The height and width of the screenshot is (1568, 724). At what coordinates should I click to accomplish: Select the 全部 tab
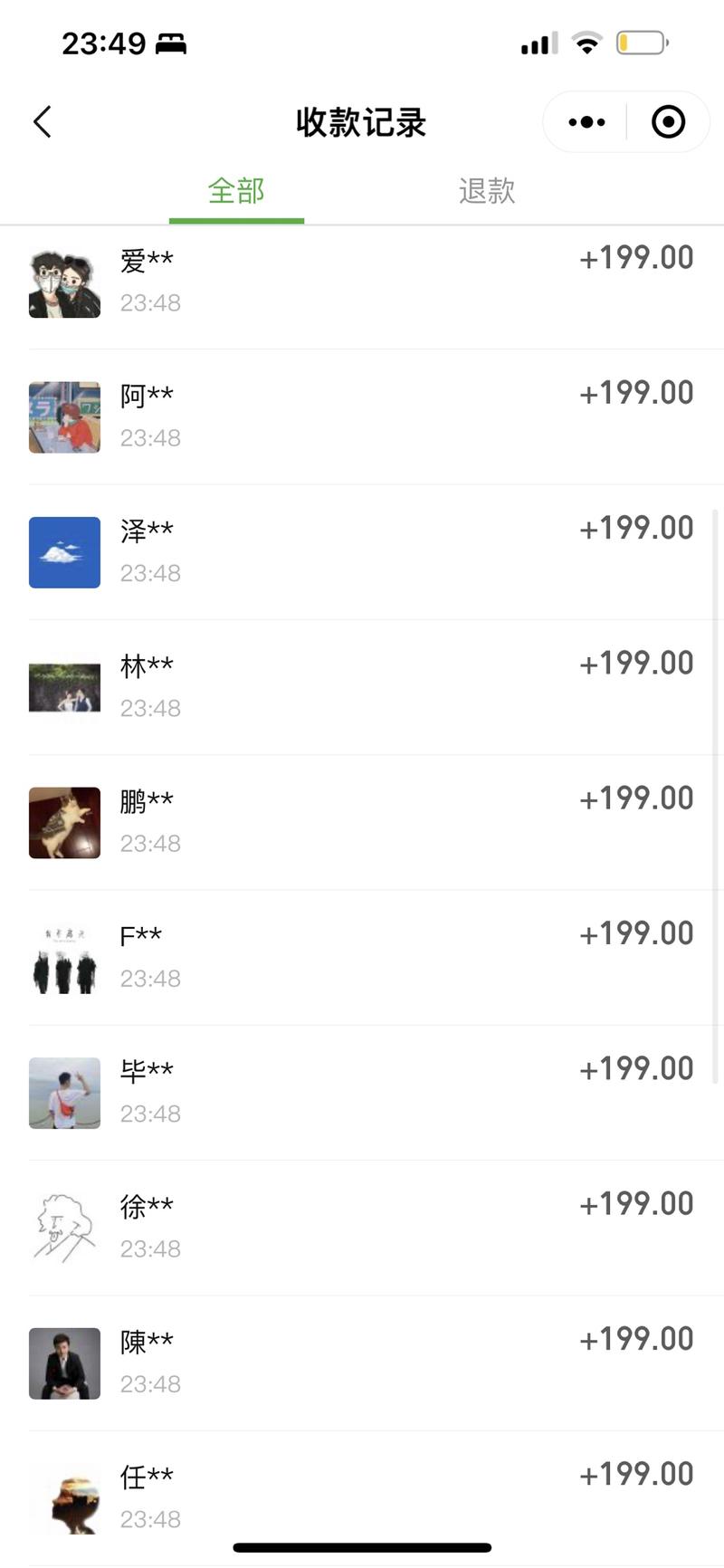pos(236,191)
